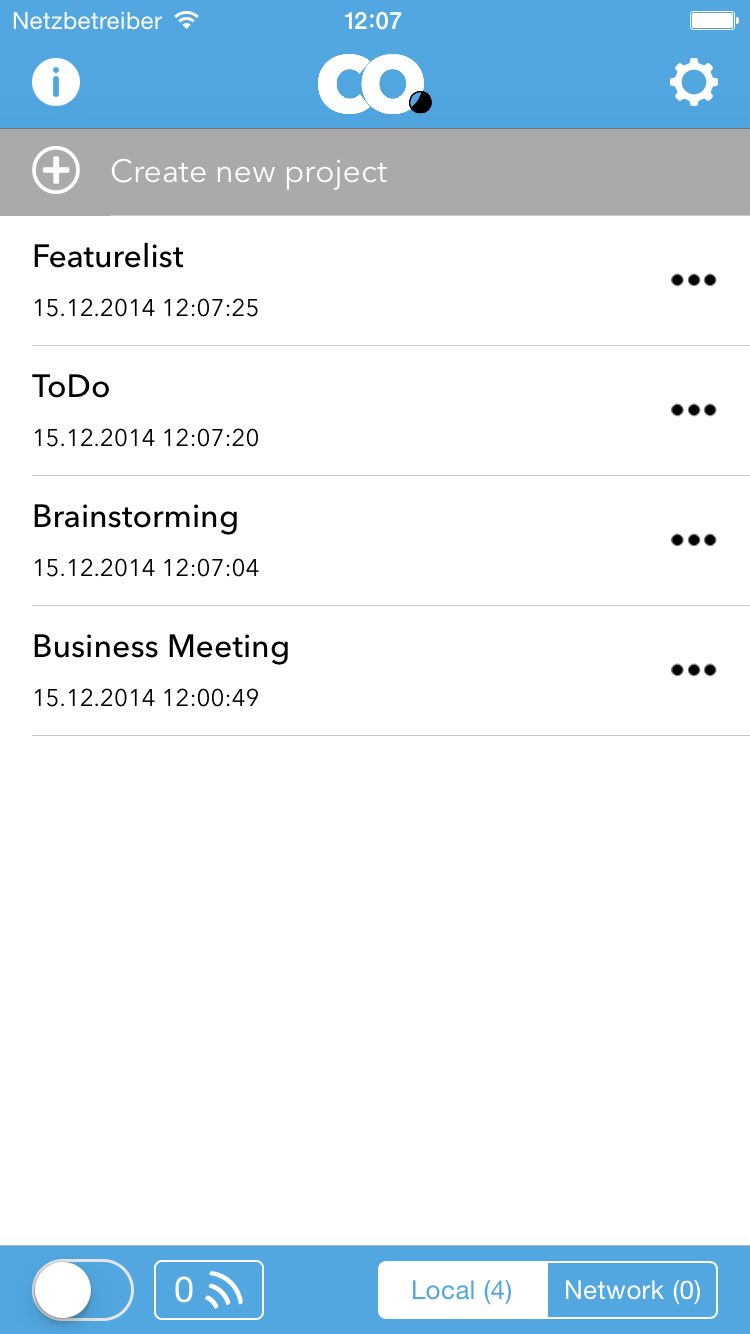Open more options for ToDo
Screen dimensions: 750x1334
[x=694, y=410]
